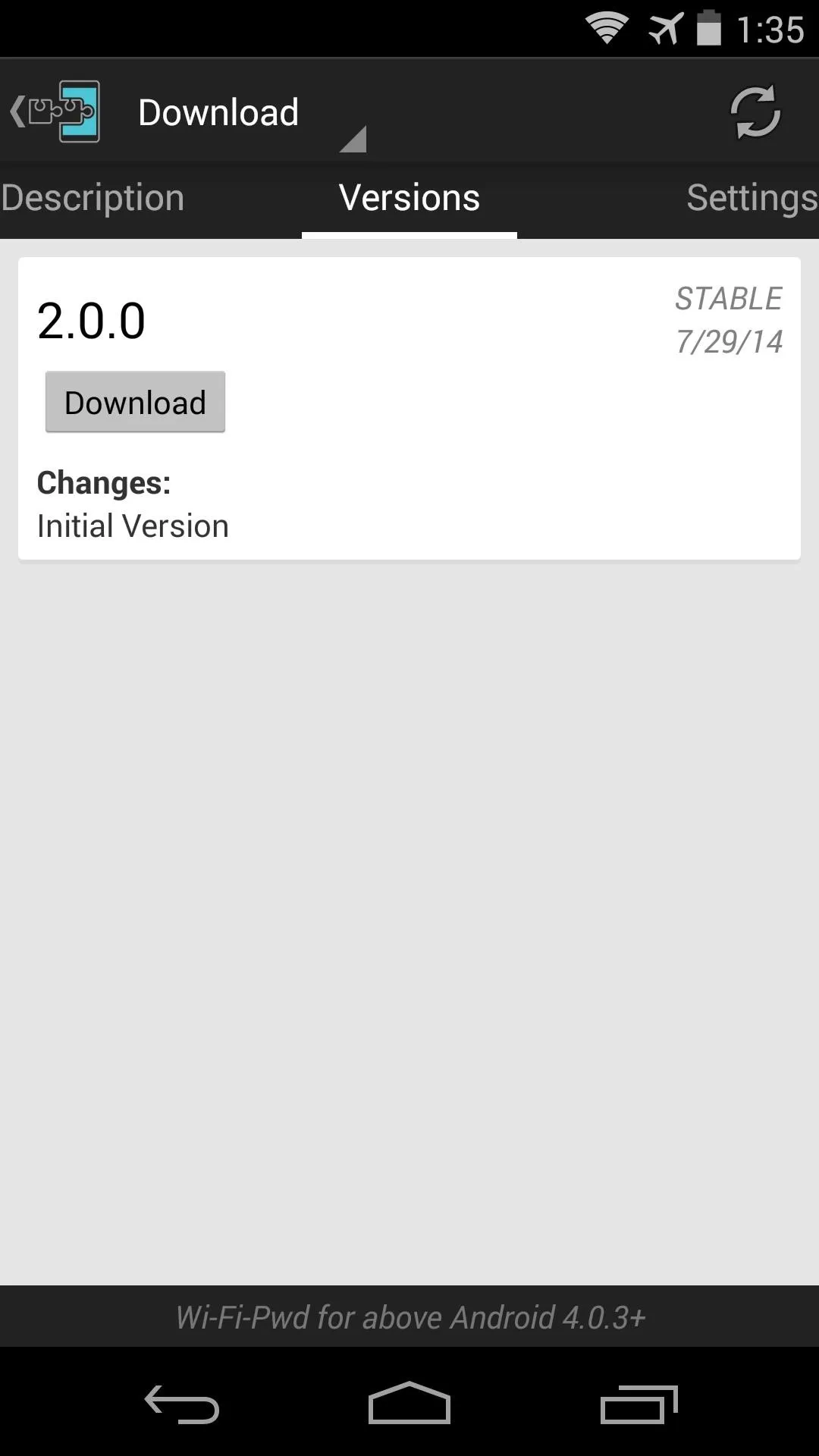This screenshot has width=819, height=1456.
Task: Download version 2.0.0 of the module
Action: [x=135, y=402]
